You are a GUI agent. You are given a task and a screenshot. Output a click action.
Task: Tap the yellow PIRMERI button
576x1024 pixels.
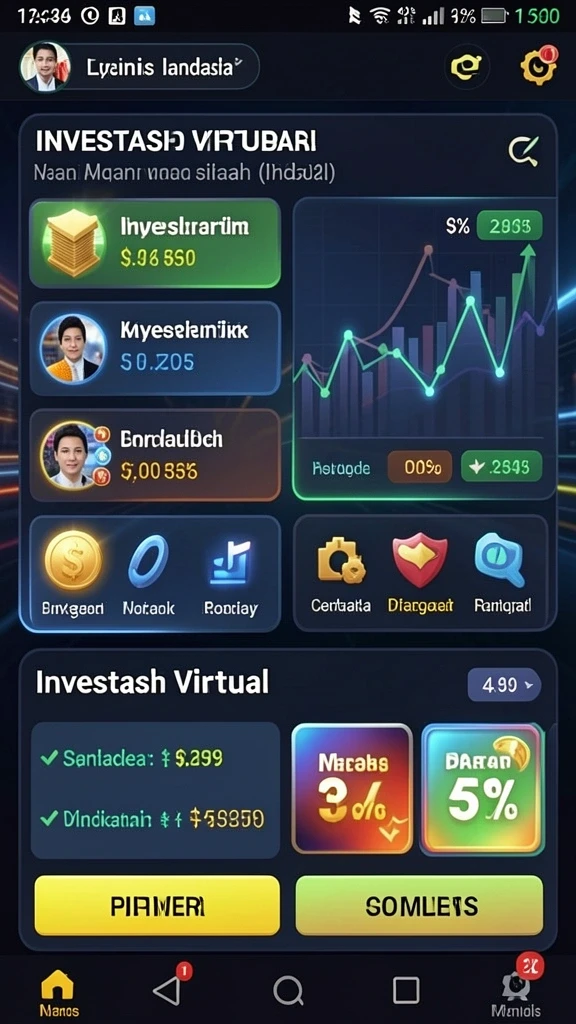pyautogui.click(x=157, y=906)
